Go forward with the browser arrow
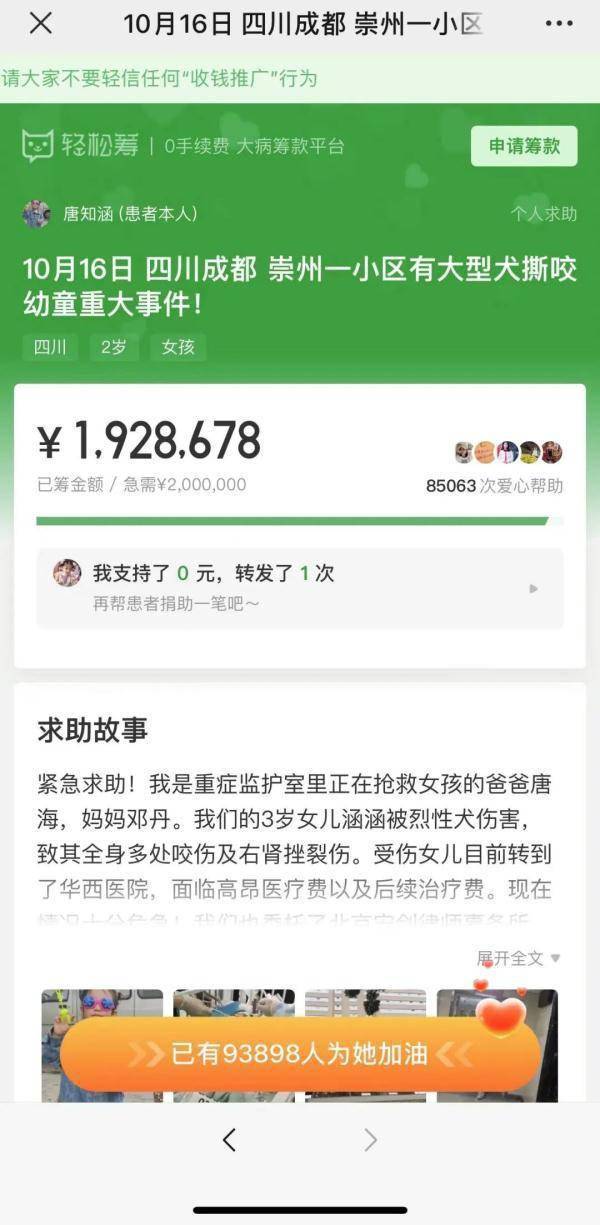600x1225 pixels. tap(370, 1139)
